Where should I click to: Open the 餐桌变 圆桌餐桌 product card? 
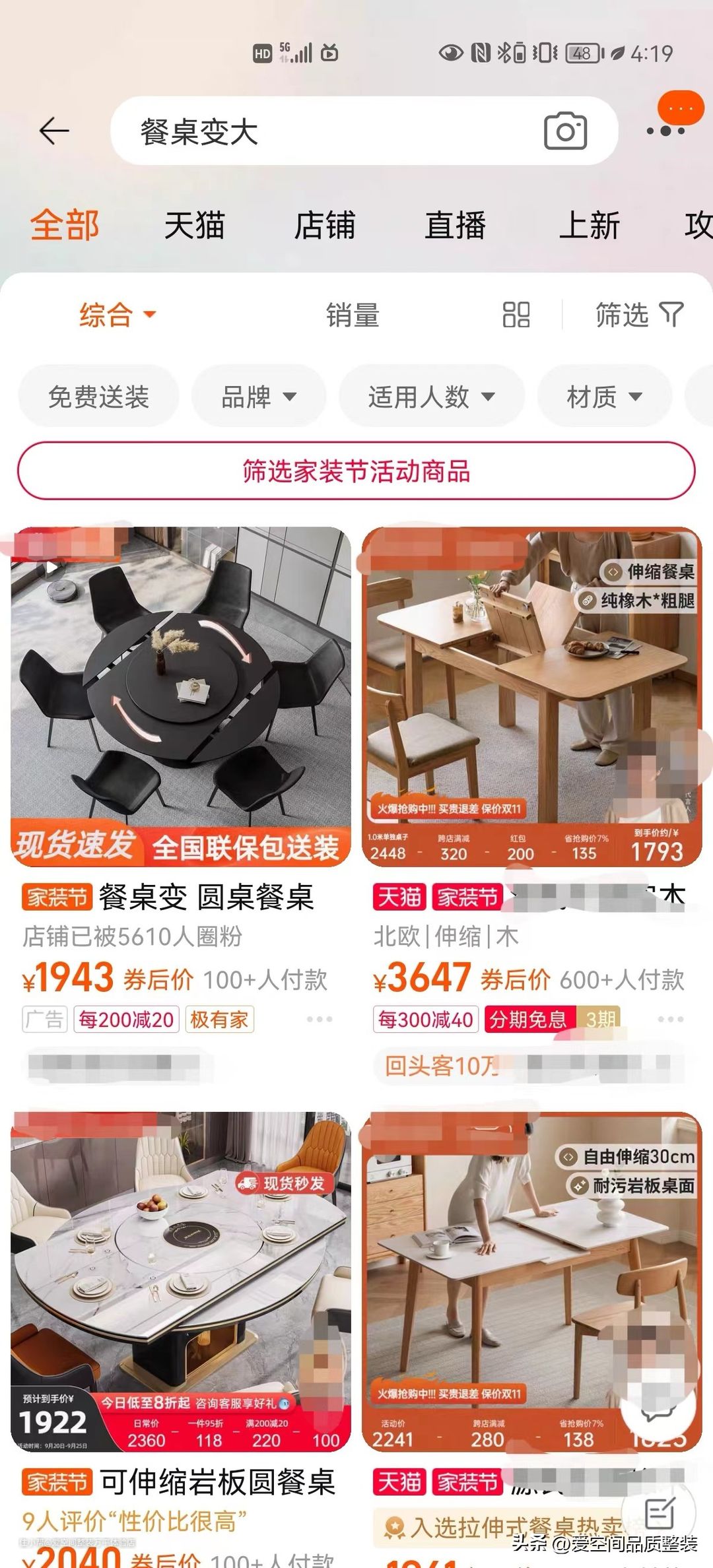click(x=181, y=697)
